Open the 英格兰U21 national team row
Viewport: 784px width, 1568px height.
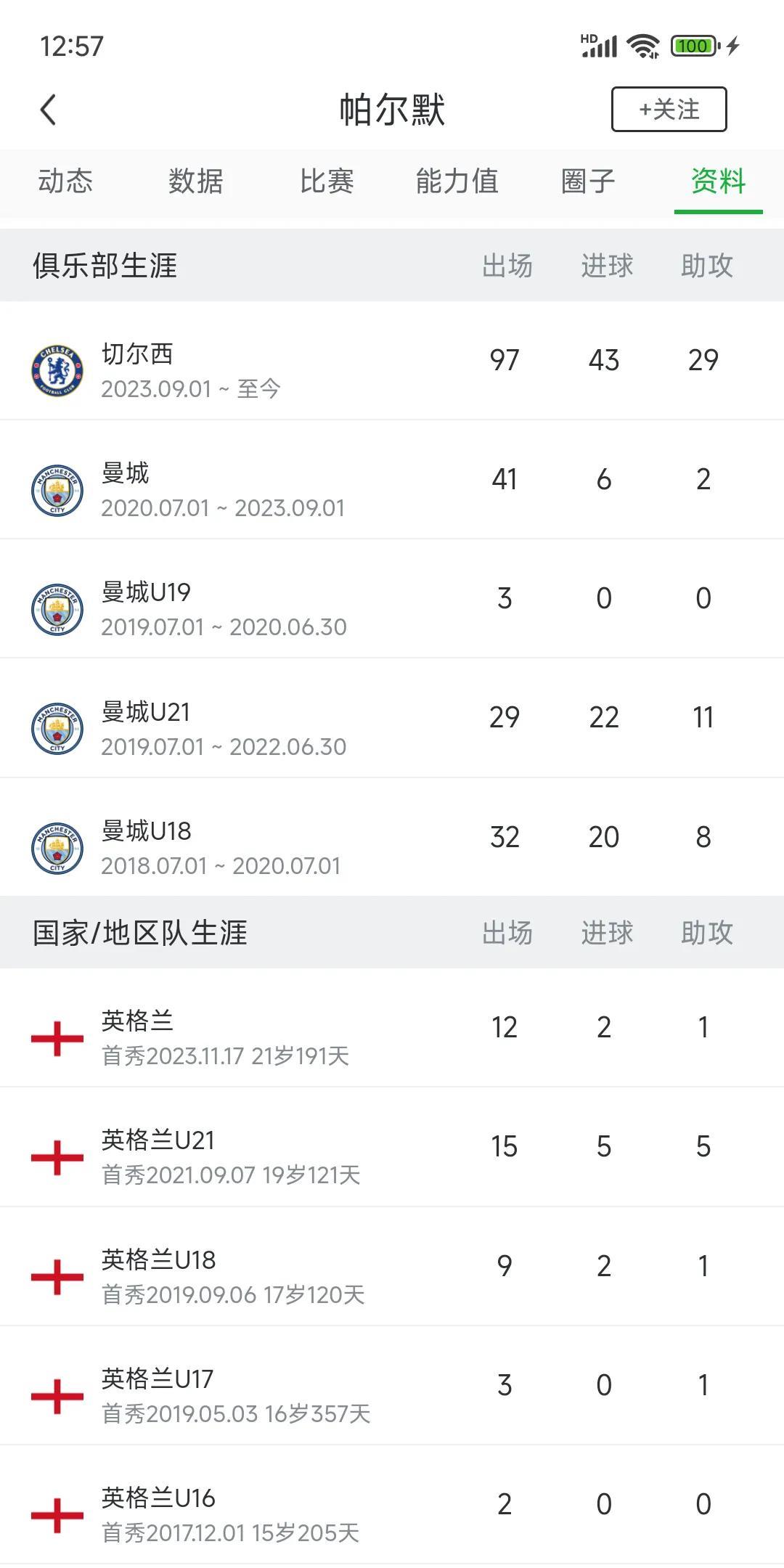(392, 1147)
